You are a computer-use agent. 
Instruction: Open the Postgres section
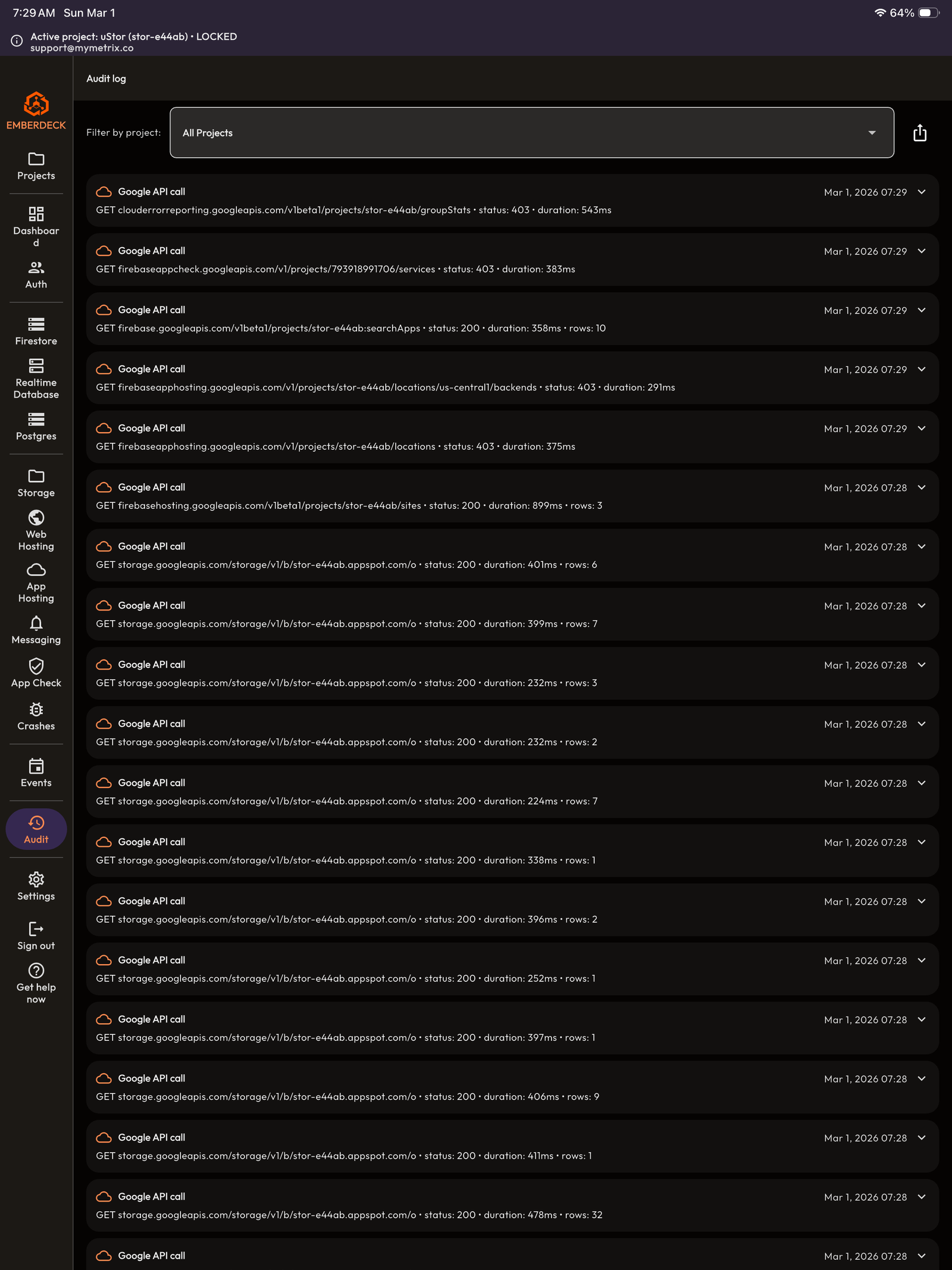point(36,426)
